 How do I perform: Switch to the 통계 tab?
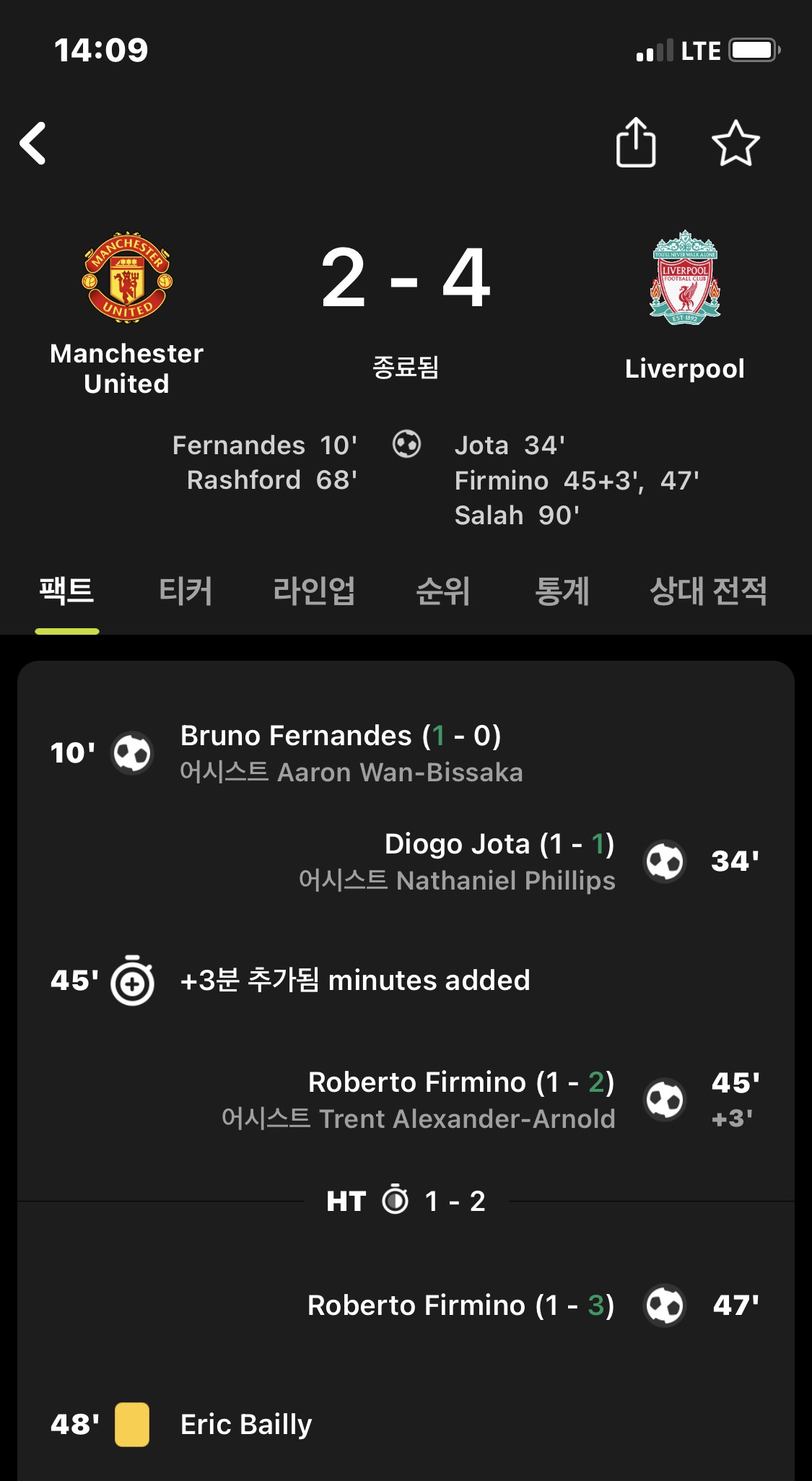(562, 591)
